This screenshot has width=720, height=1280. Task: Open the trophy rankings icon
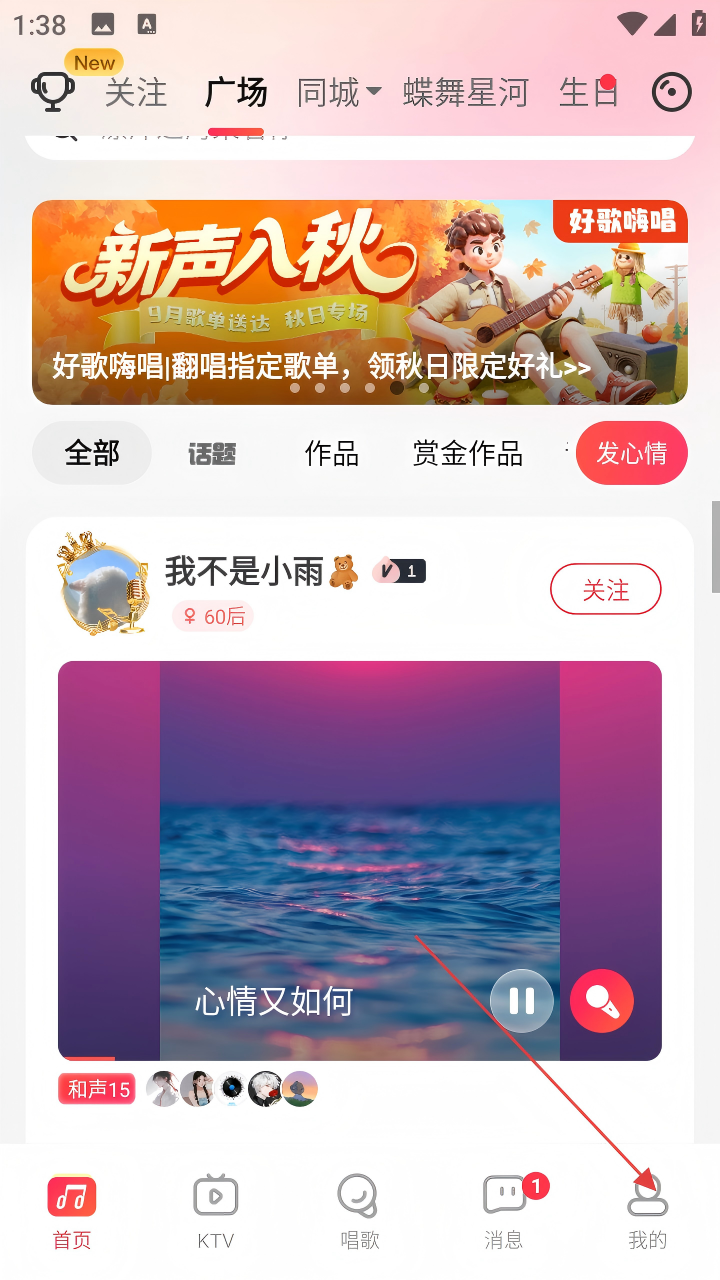click(x=53, y=92)
